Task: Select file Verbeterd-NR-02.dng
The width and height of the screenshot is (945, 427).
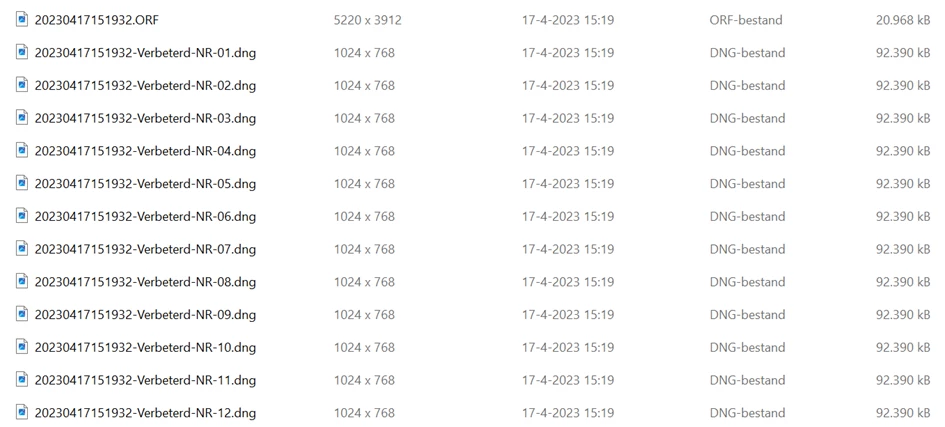Action: pyautogui.click(x=145, y=86)
